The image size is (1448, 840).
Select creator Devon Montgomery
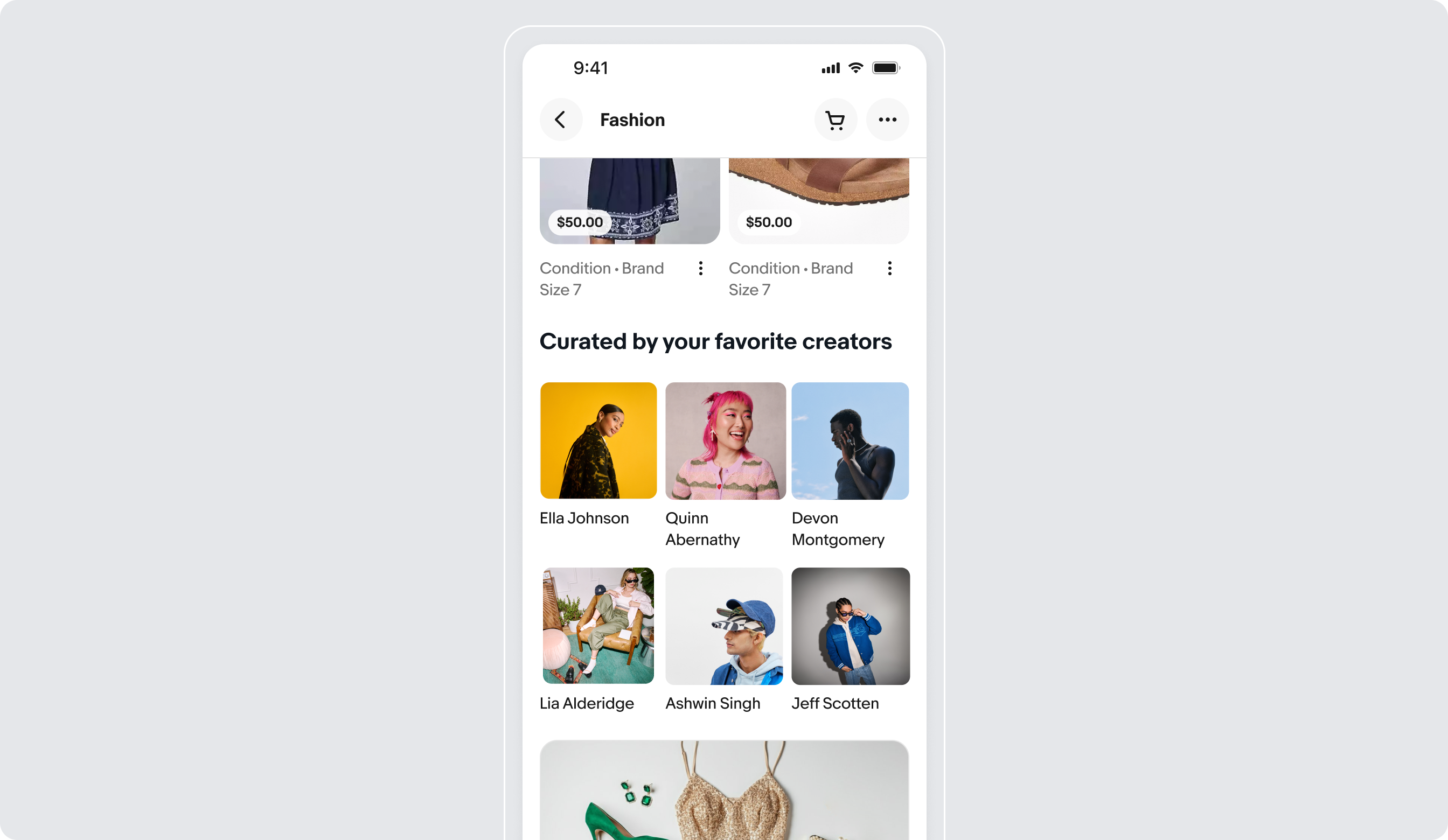pyautogui.click(x=850, y=440)
